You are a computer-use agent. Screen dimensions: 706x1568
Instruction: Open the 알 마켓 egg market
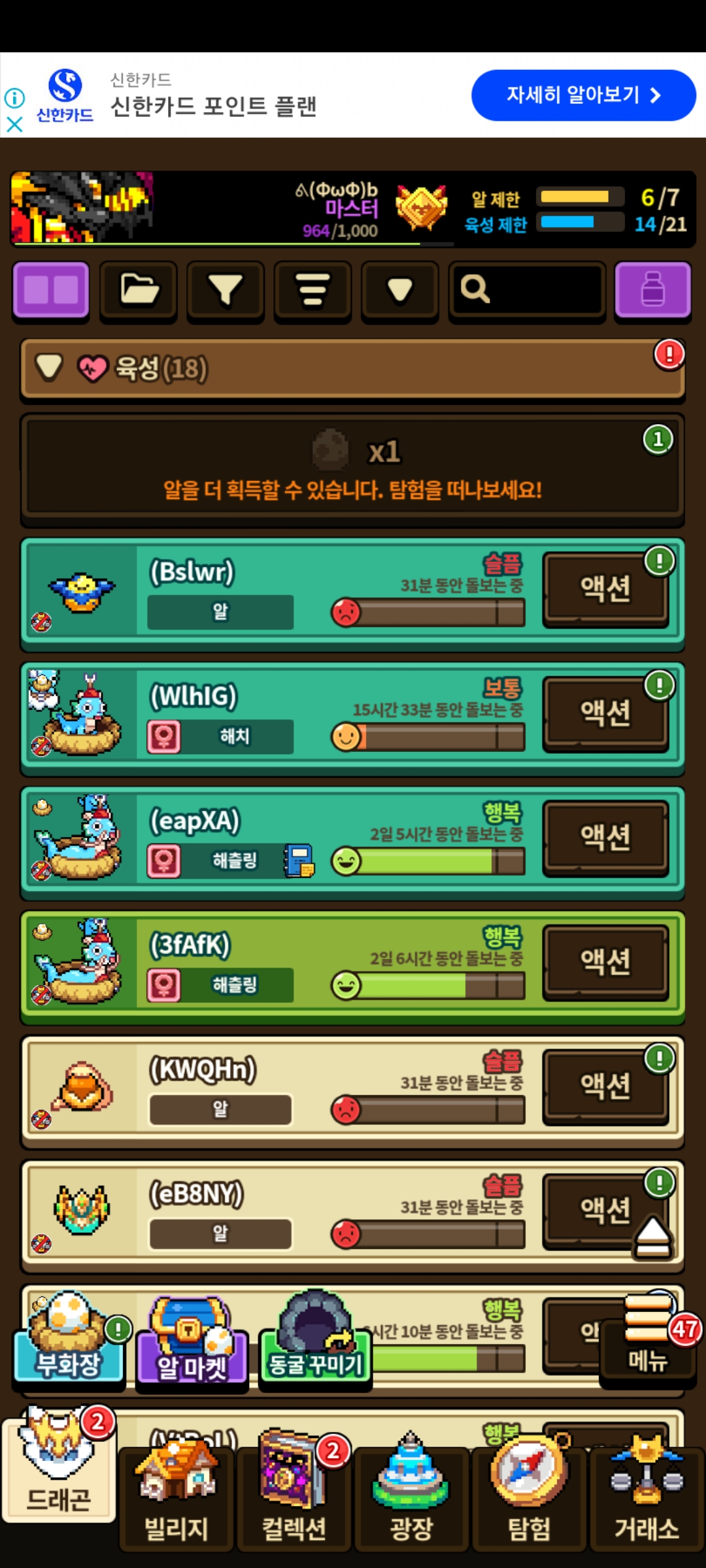click(192, 1343)
